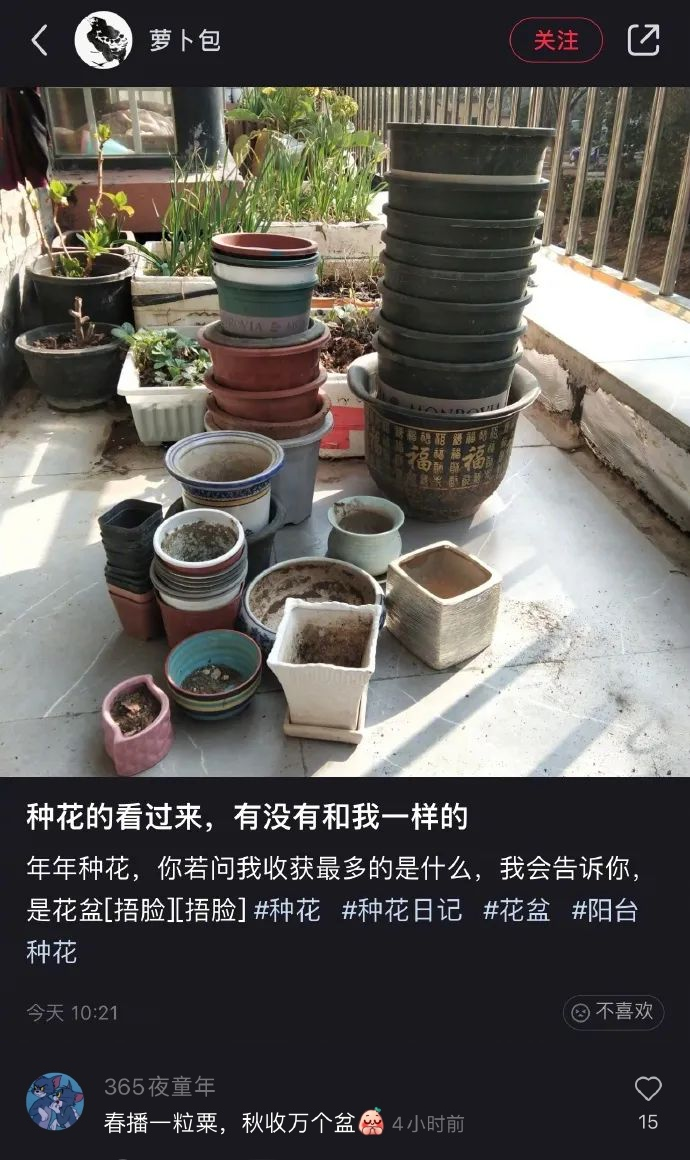Share this post
Screen dimensions: 690x1160
[643, 40]
